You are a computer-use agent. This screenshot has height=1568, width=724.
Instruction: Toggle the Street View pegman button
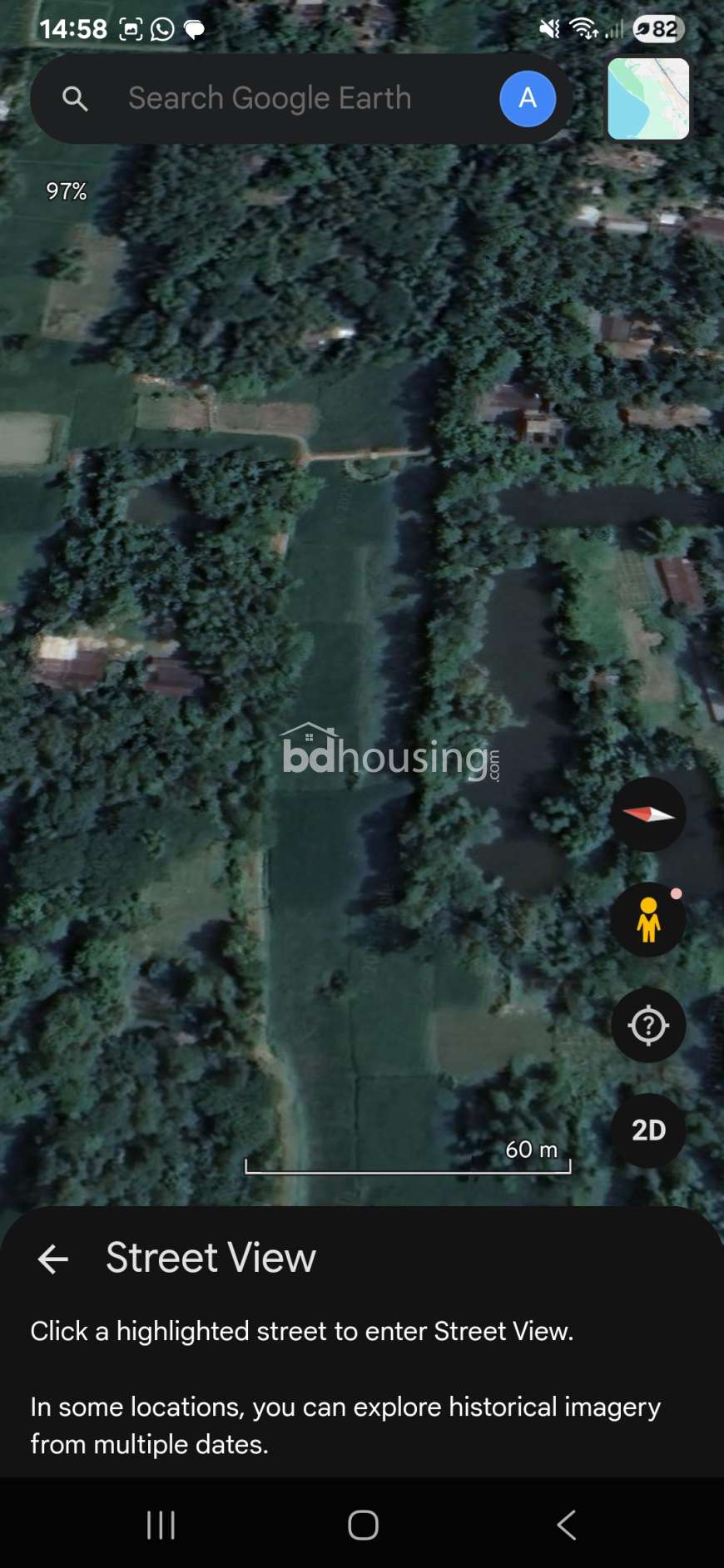pyautogui.click(x=648, y=919)
